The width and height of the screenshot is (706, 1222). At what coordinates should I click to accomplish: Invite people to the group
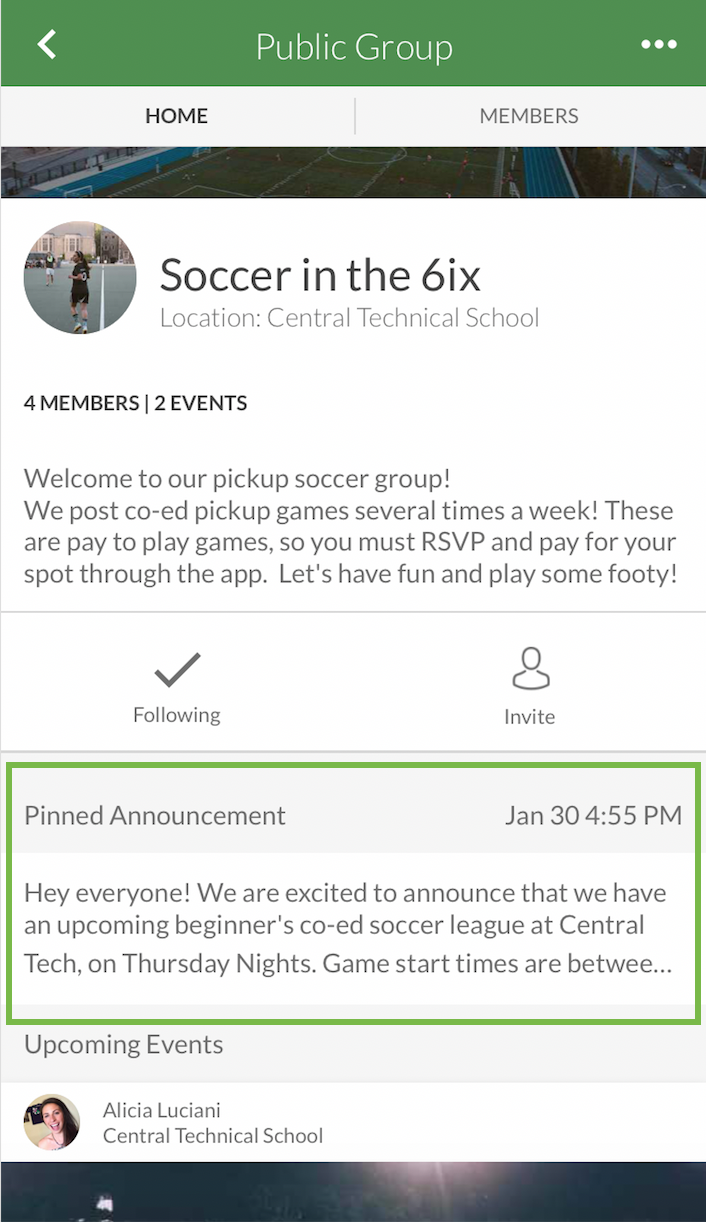click(529, 686)
